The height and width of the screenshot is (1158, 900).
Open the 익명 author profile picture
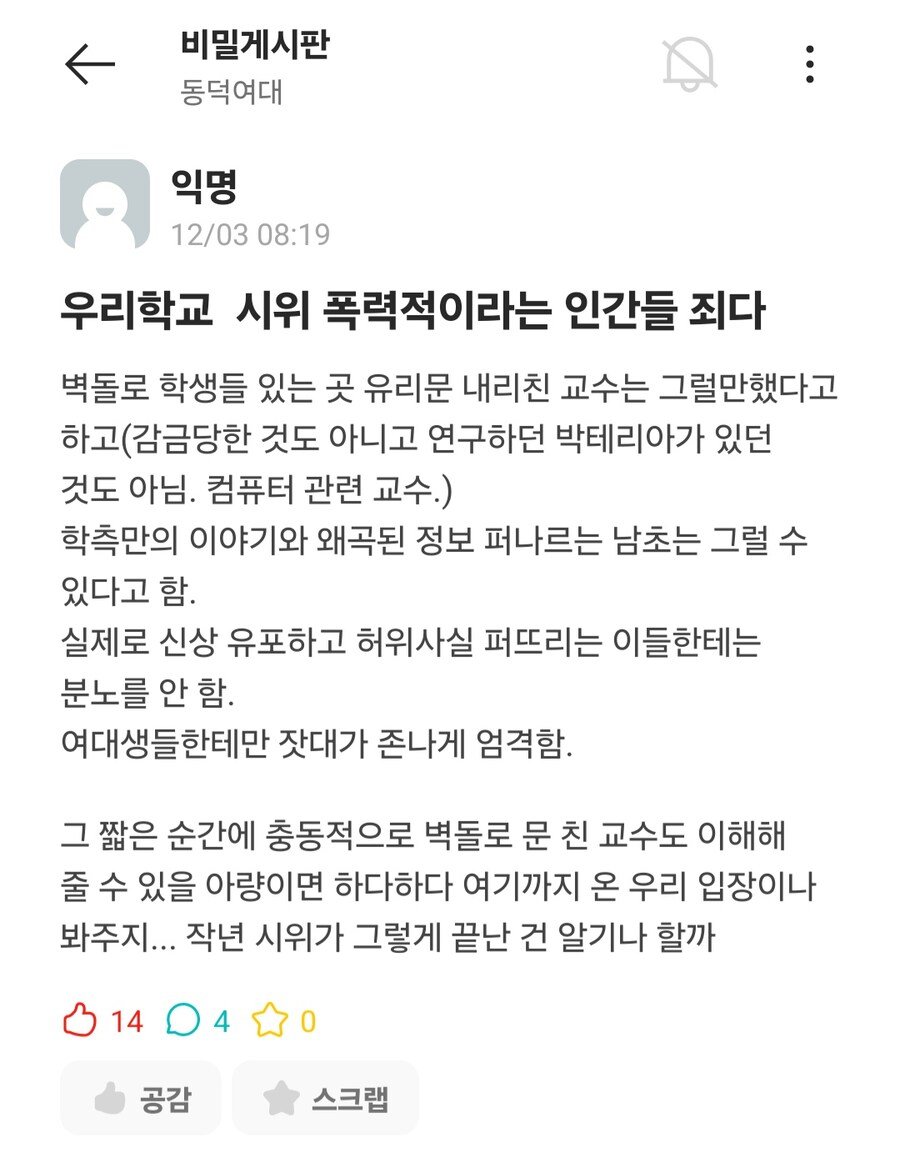(105, 204)
